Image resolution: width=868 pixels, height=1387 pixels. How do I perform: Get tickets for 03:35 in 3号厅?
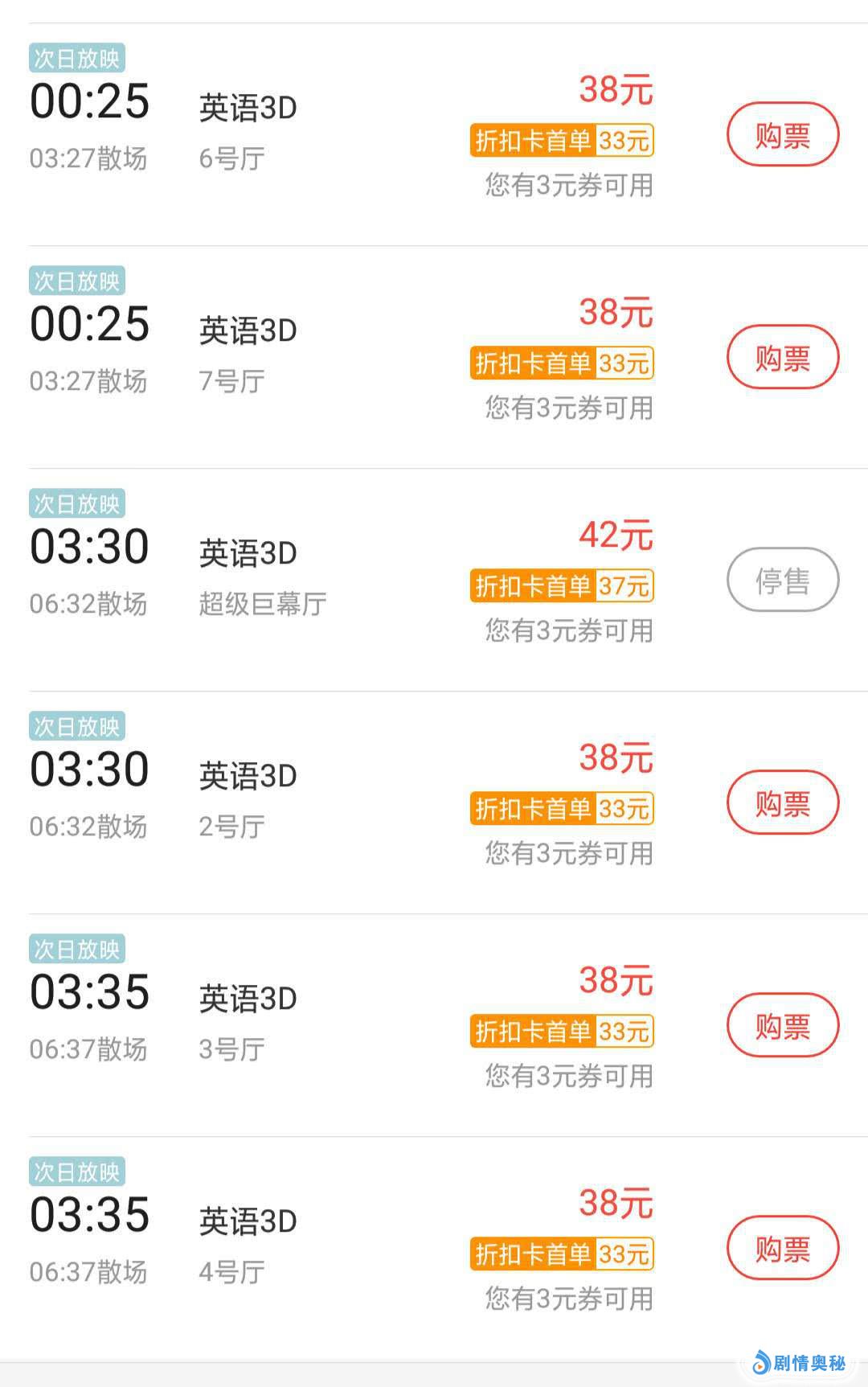tap(782, 1025)
